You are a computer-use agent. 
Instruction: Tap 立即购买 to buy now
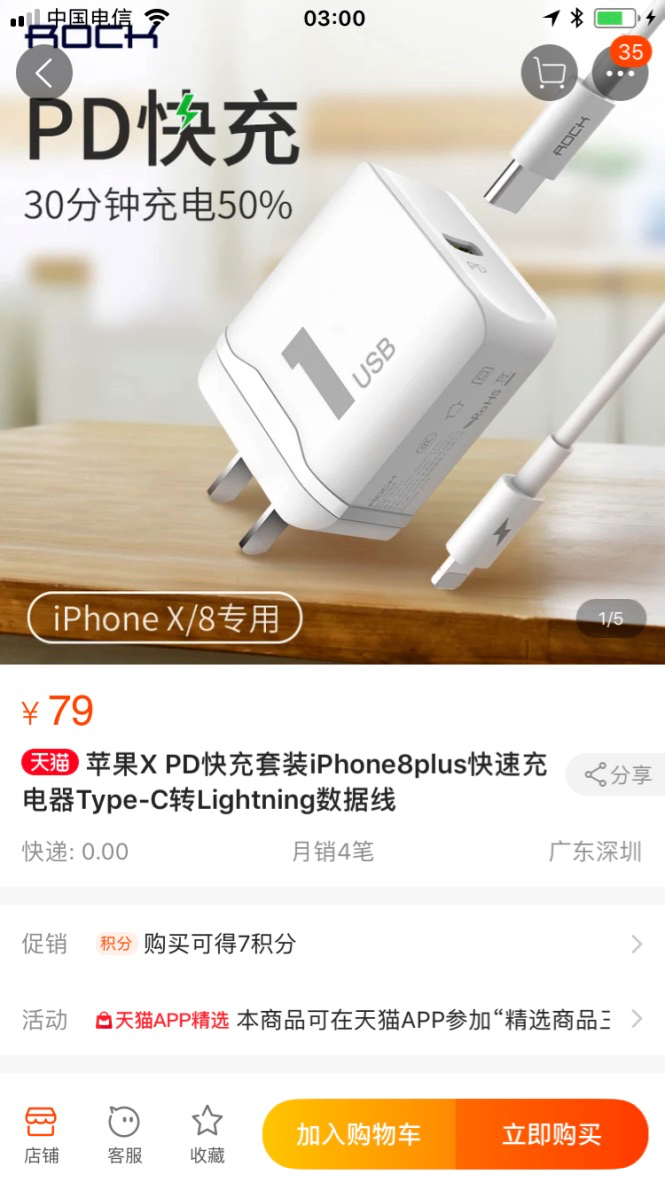[551, 1134]
